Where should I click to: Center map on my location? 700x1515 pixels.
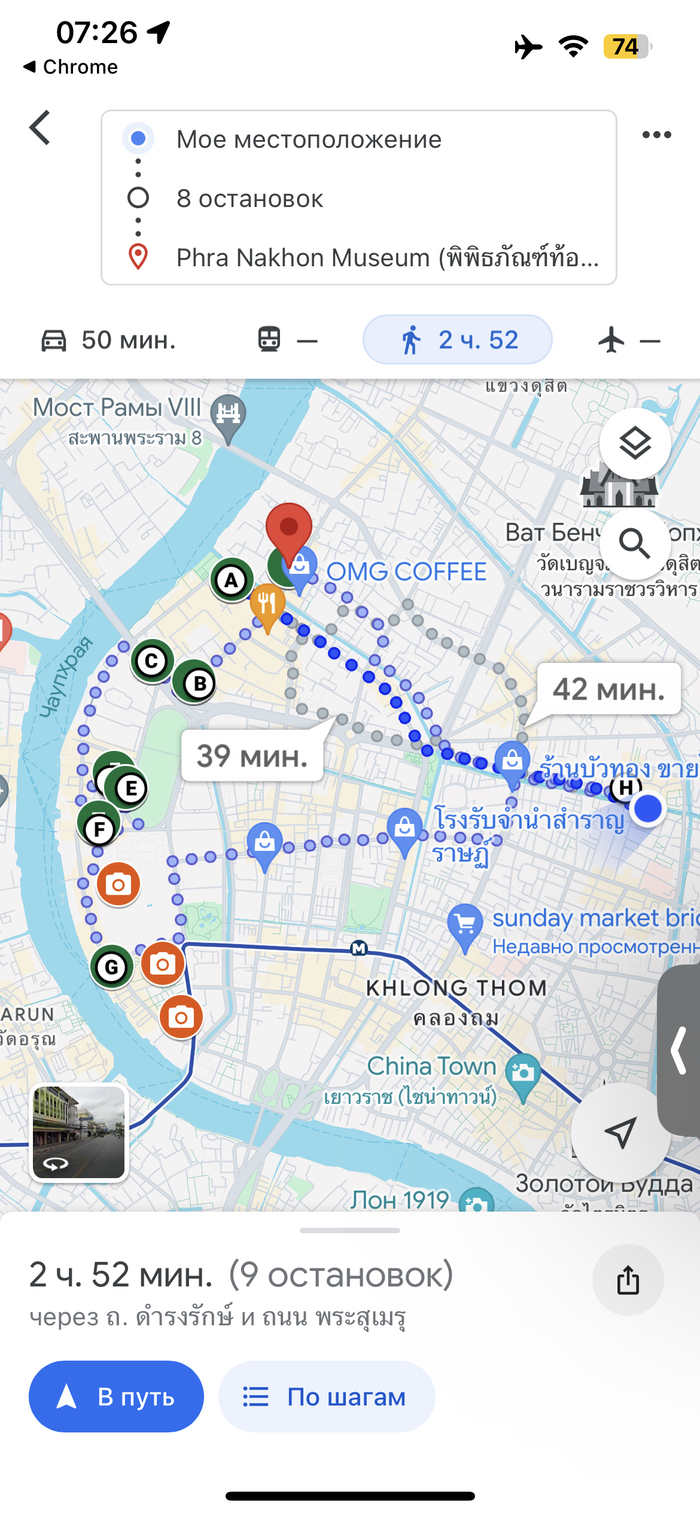[620, 1132]
